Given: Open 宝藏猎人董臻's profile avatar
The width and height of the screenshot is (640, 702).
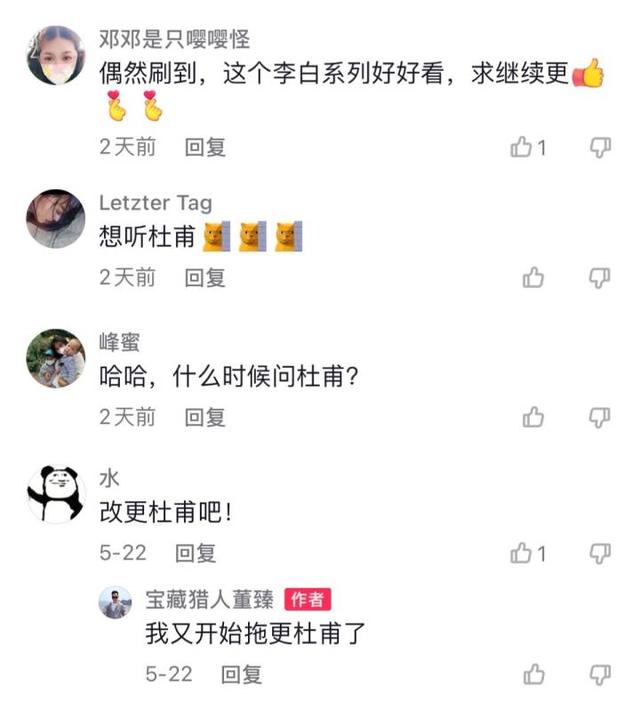Looking at the screenshot, I should 115,602.
